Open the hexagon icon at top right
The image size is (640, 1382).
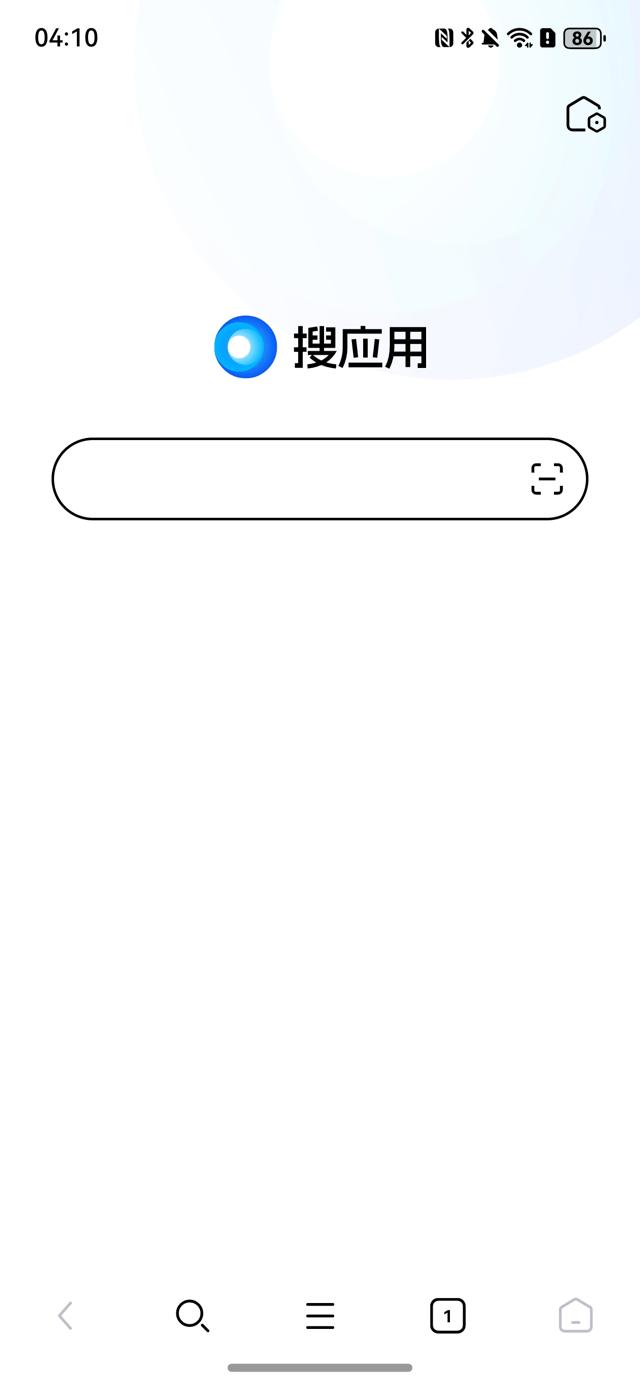pyautogui.click(x=585, y=116)
